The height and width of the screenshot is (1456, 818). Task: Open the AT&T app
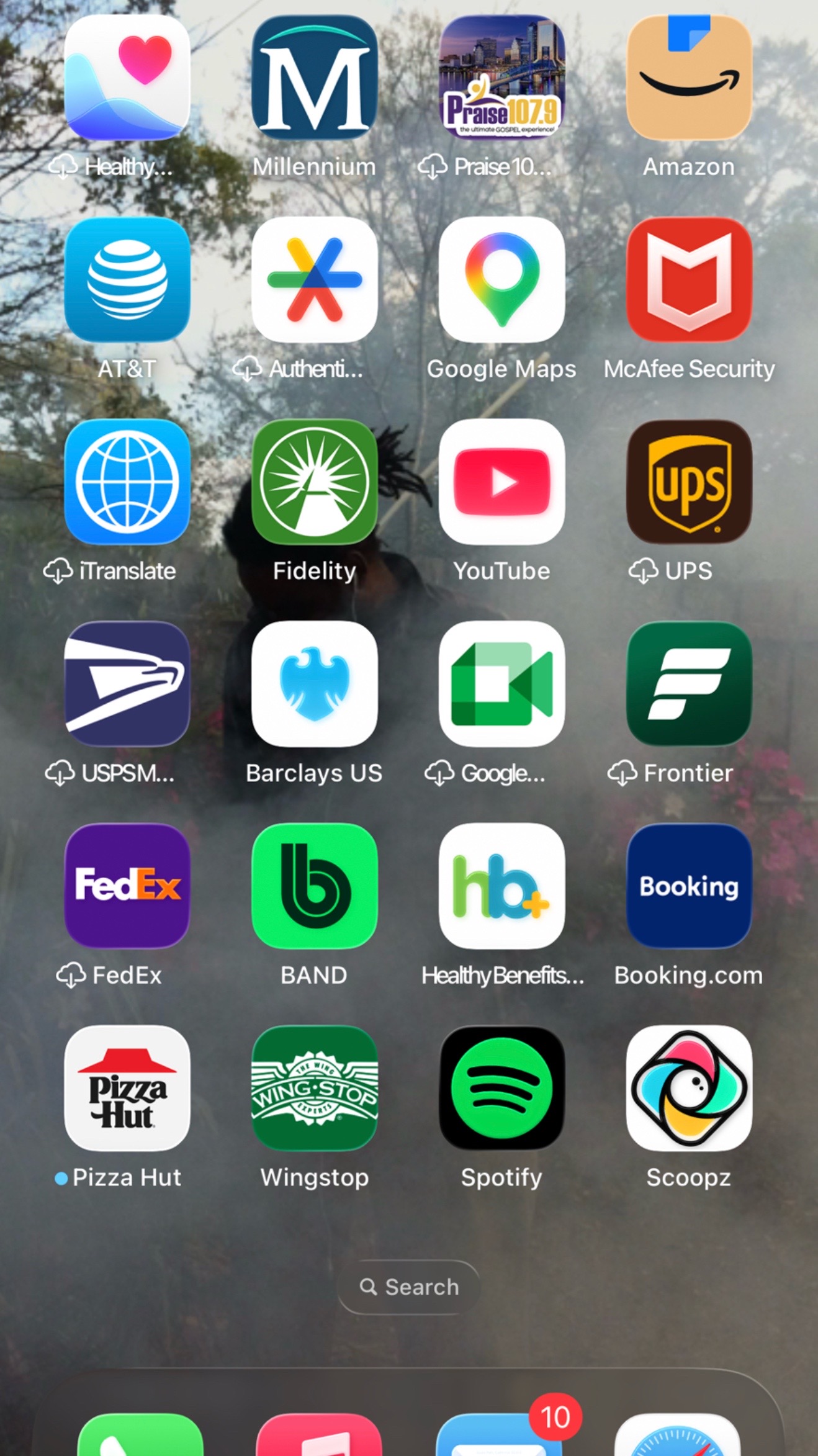pos(127,279)
